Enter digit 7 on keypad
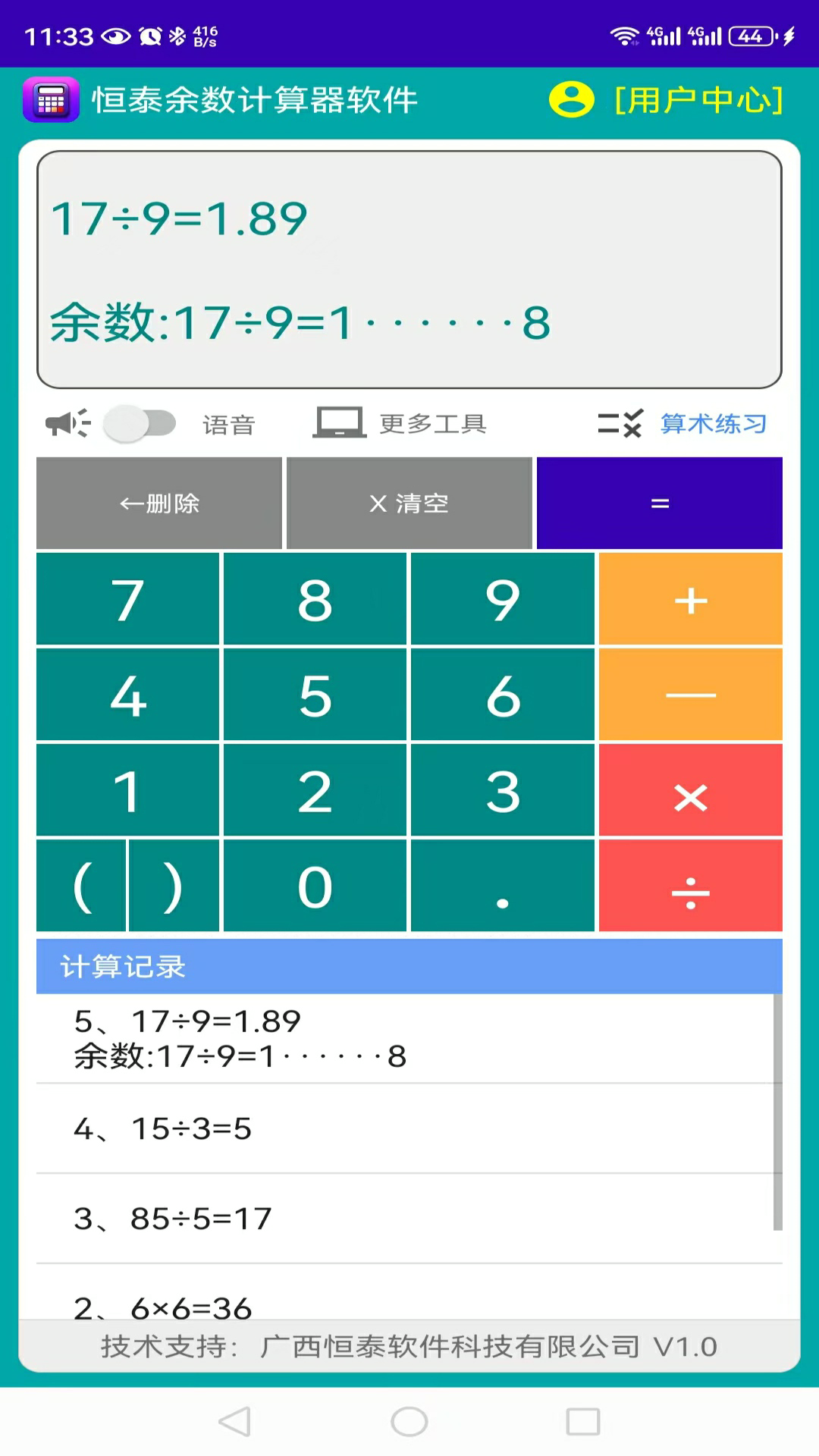 pyautogui.click(x=127, y=600)
